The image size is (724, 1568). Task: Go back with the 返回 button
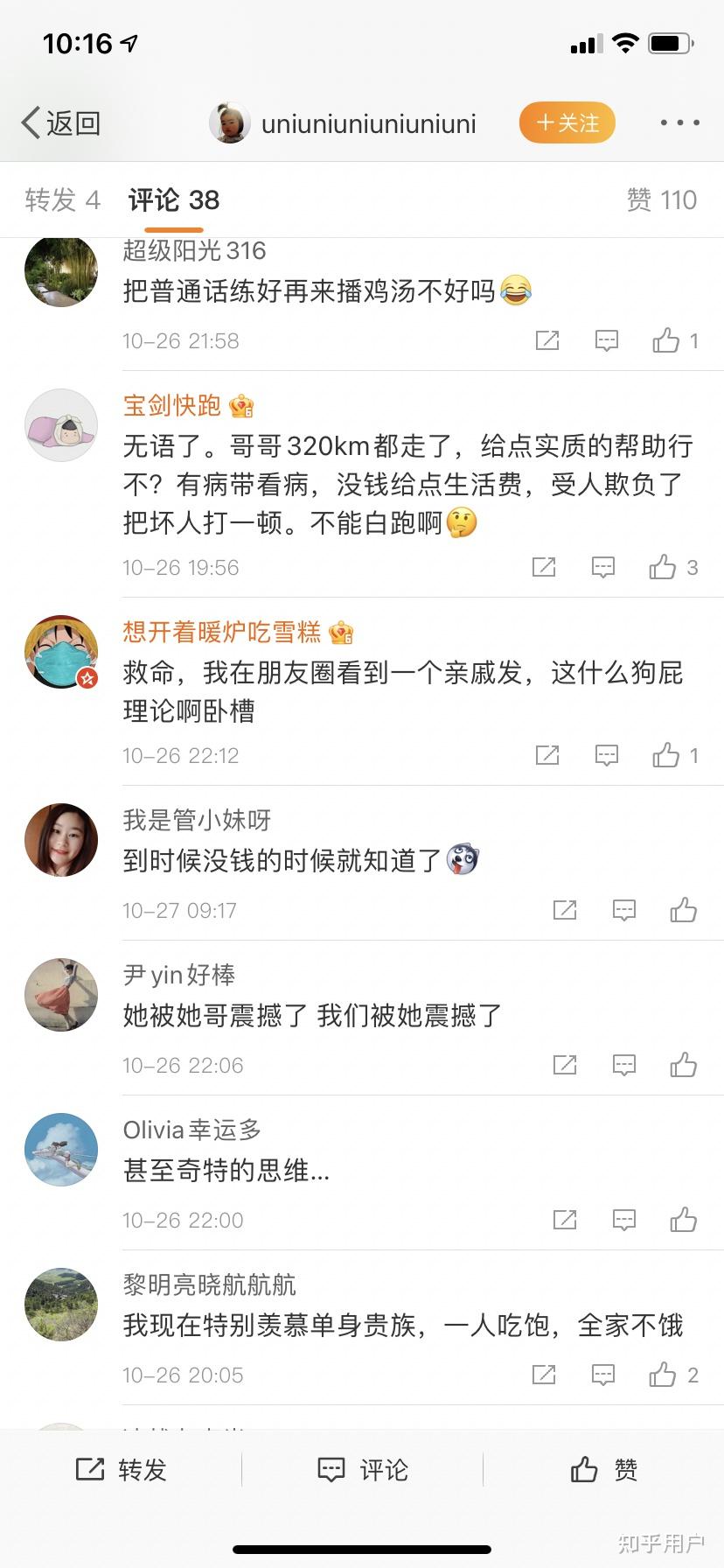(61, 123)
